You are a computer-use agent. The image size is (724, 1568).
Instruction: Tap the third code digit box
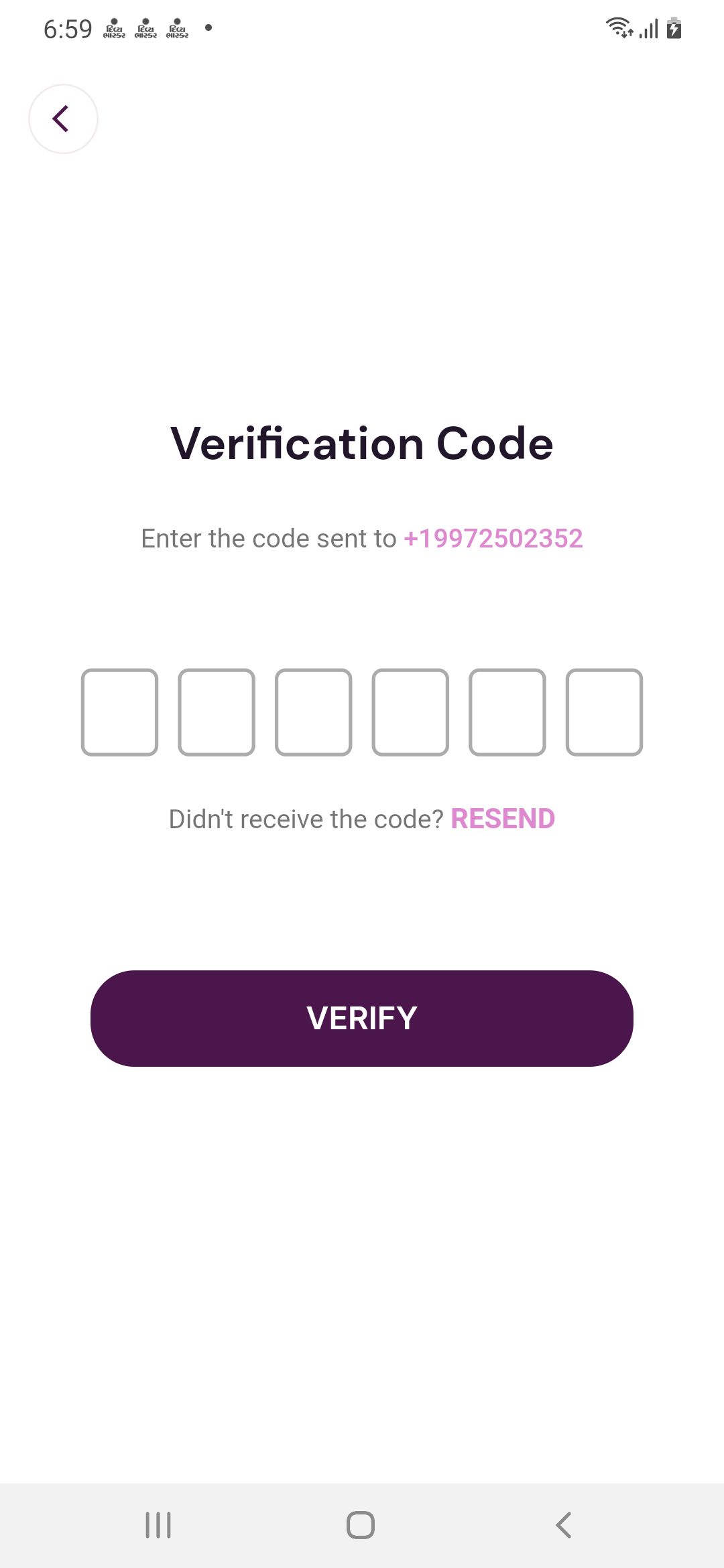(x=313, y=712)
